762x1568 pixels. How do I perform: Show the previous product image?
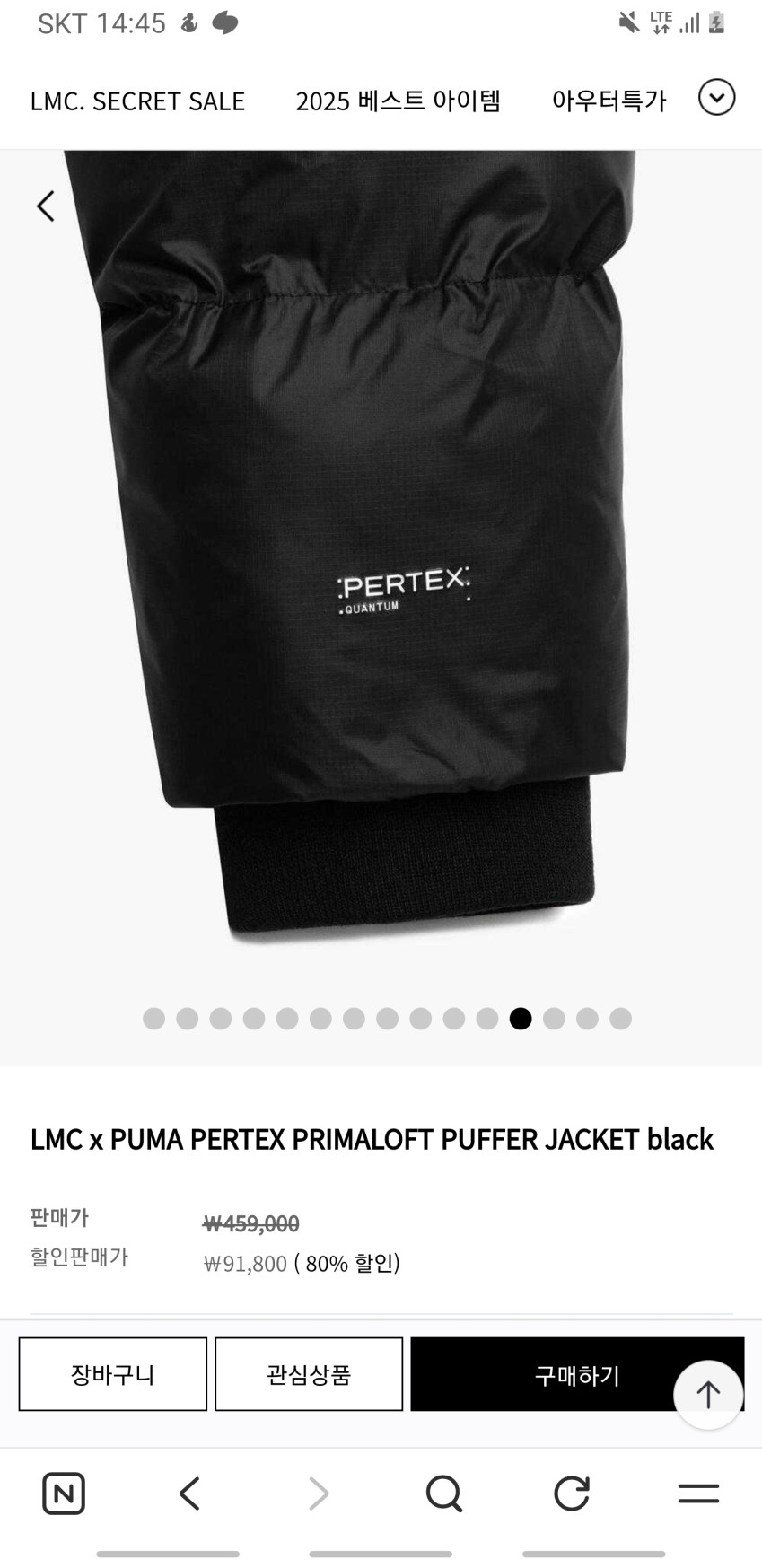(x=46, y=206)
